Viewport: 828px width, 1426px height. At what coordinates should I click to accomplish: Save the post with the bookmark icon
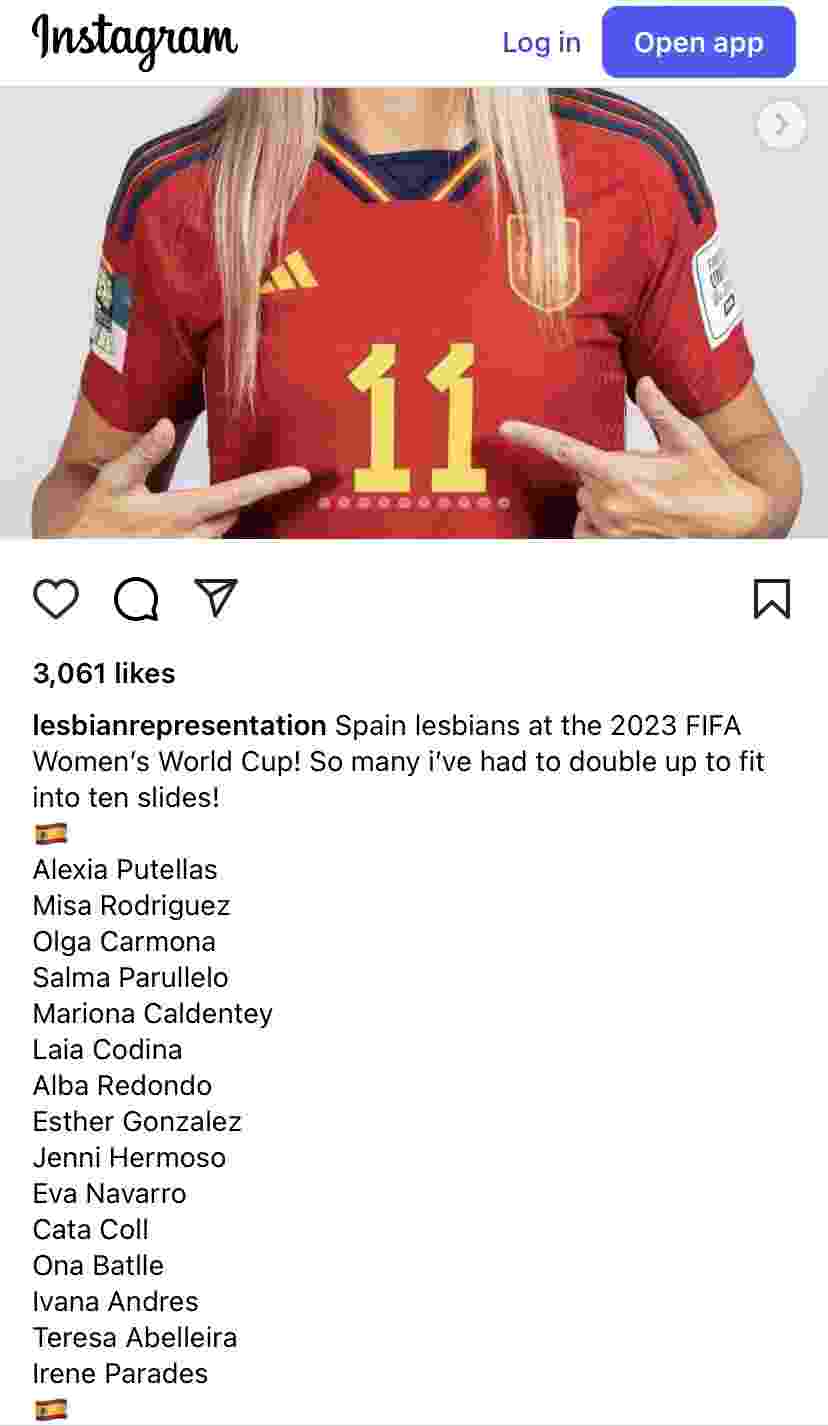click(771, 599)
